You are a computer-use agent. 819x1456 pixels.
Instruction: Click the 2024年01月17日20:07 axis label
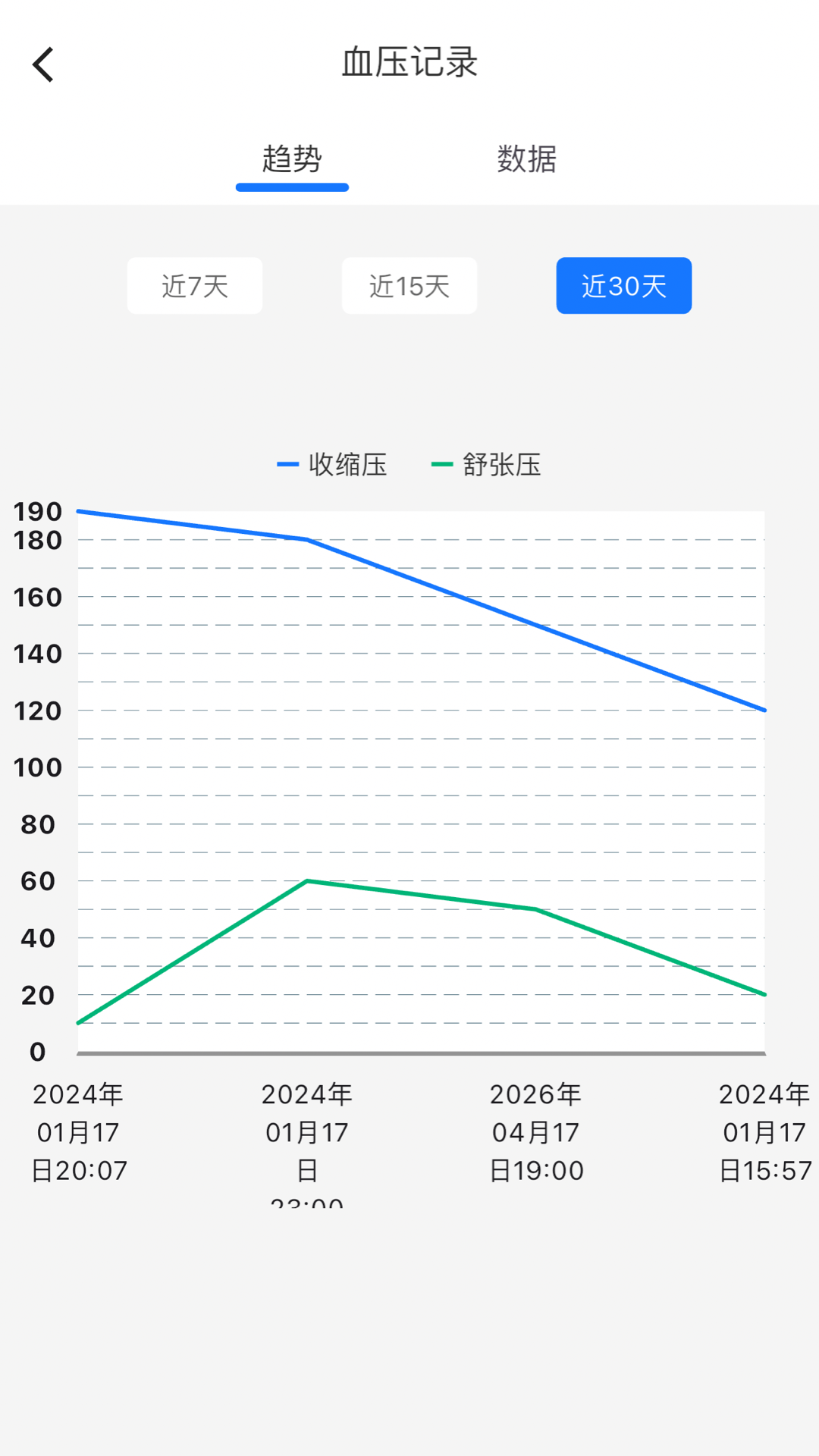pyautogui.click(x=79, y=1131)
